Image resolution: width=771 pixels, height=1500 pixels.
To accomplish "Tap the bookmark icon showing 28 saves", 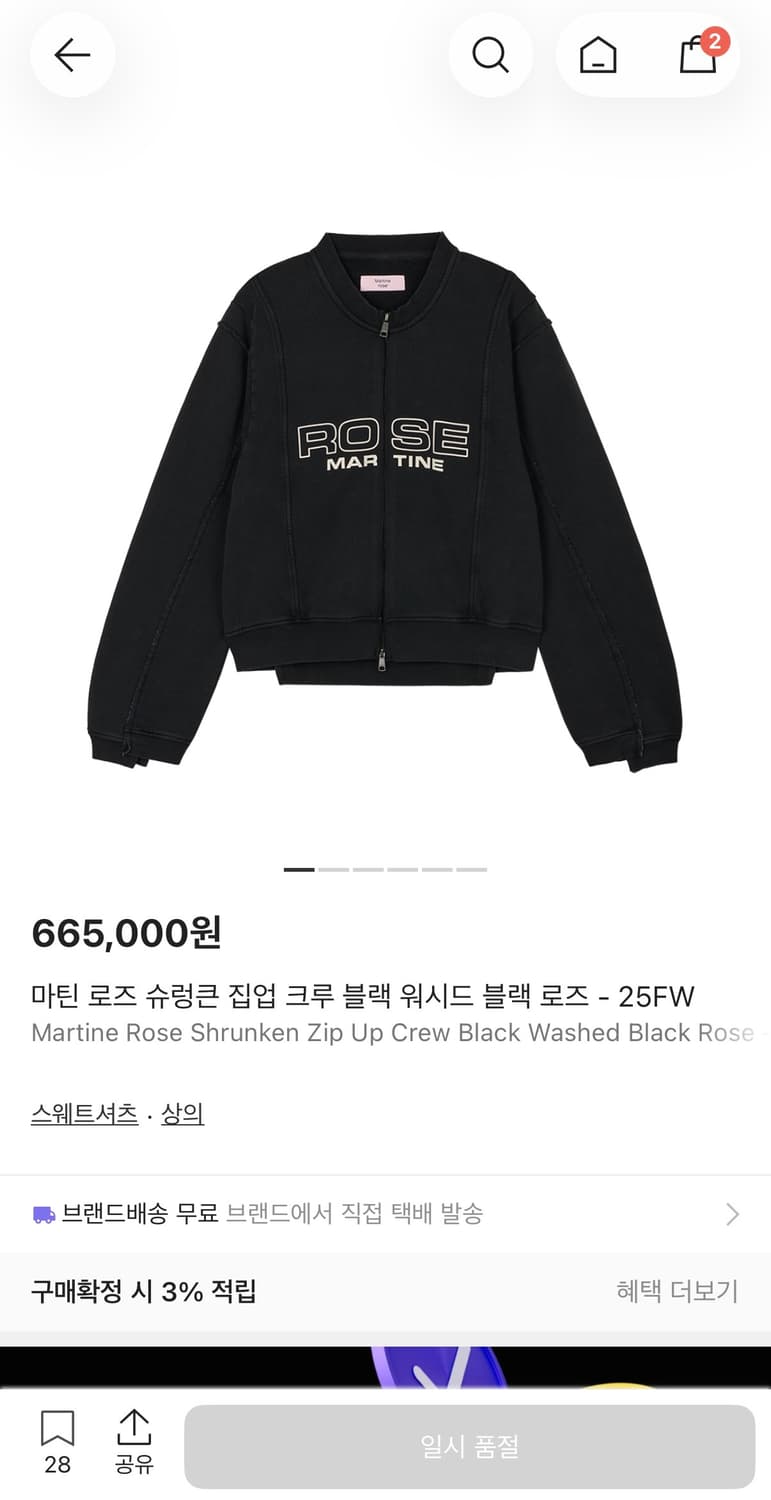I will [57, 1440].
